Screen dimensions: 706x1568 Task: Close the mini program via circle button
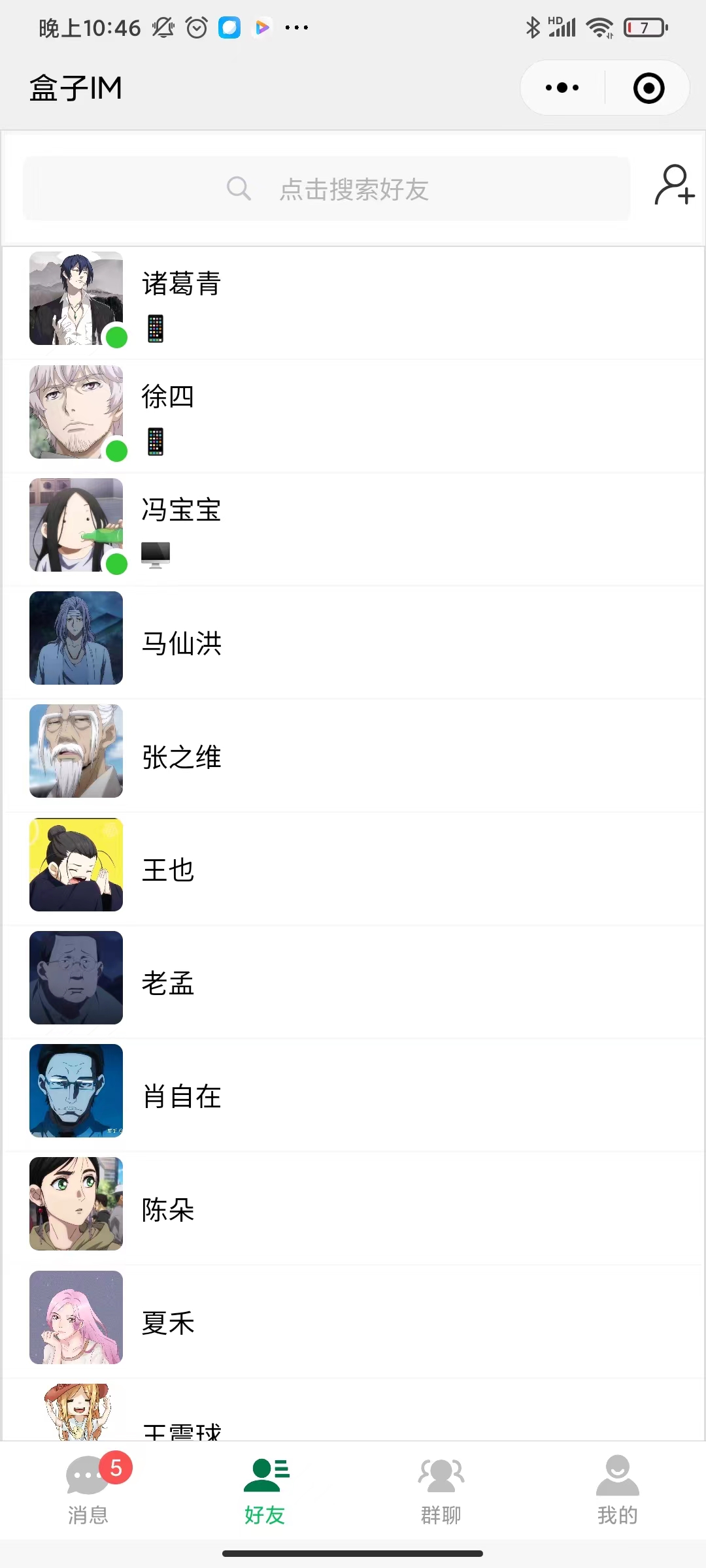(648, 88)
